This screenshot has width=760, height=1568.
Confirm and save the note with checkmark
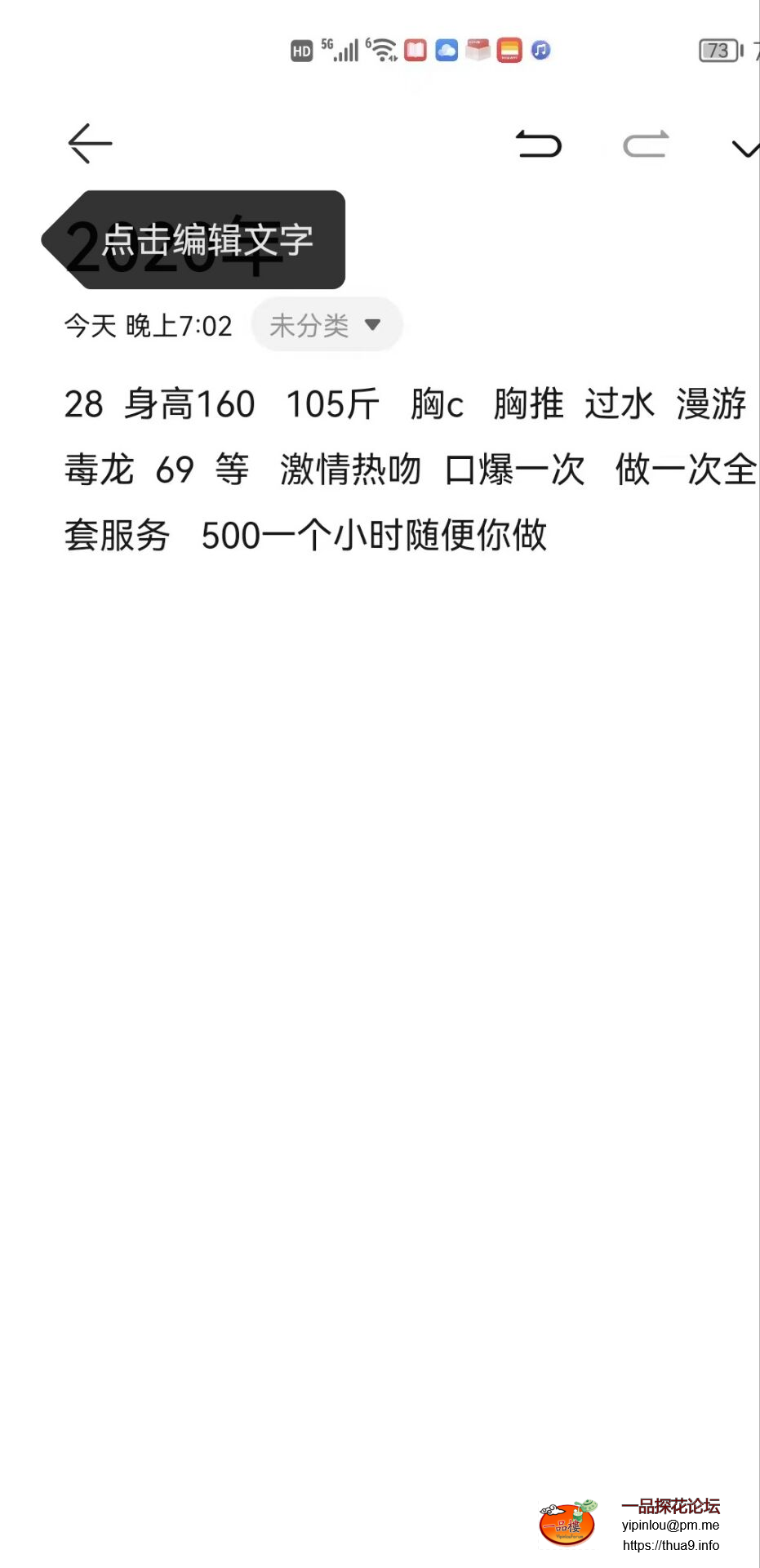coord(746,148)
